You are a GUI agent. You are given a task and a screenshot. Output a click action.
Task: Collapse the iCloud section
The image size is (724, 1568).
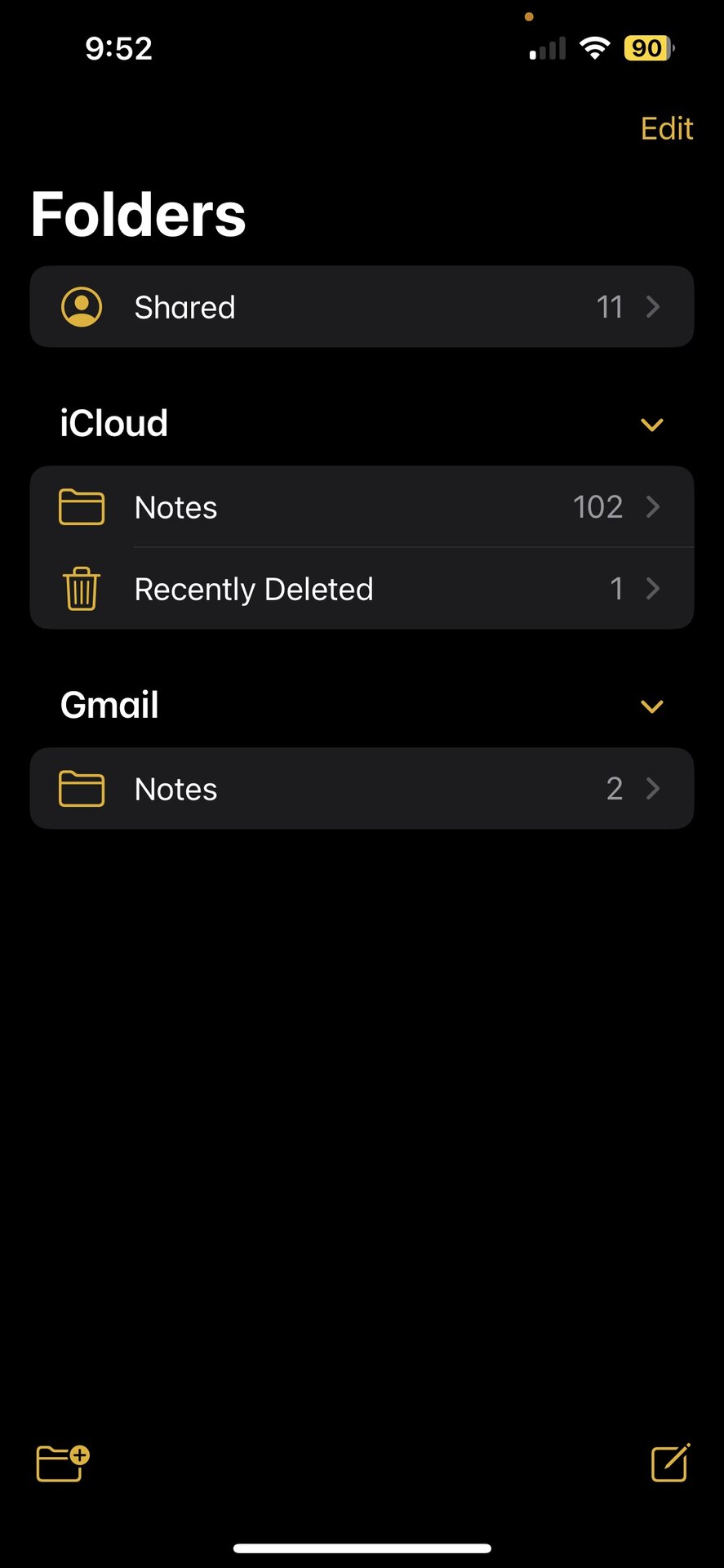[651, 425]
